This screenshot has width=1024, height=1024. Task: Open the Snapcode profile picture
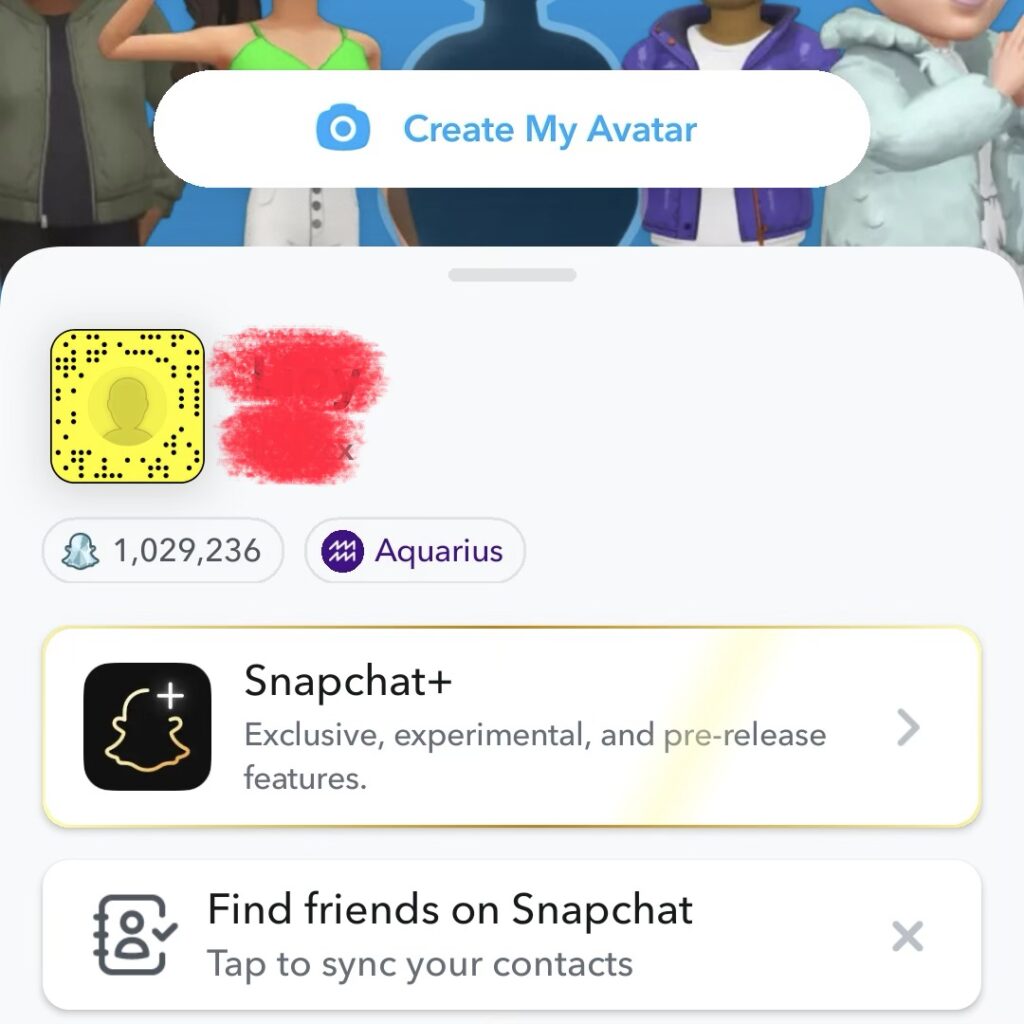128,405
